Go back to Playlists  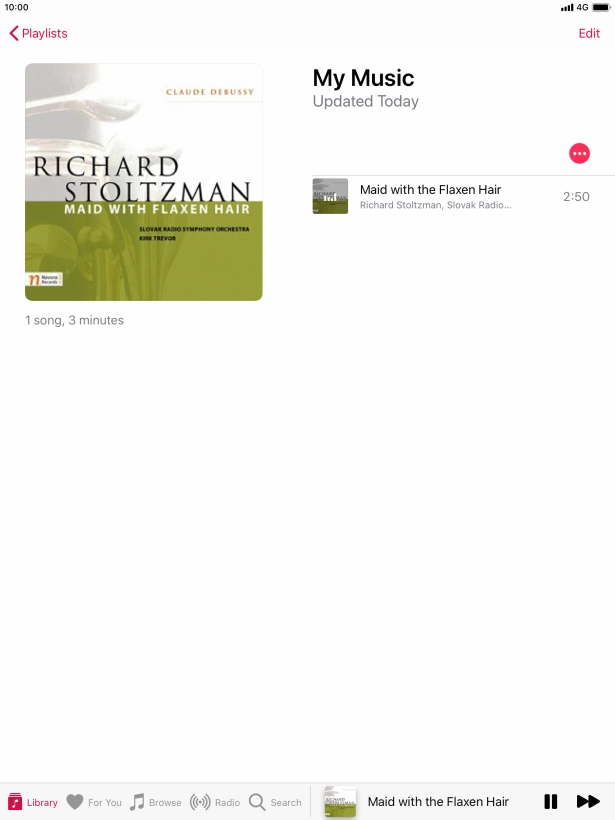38,33
